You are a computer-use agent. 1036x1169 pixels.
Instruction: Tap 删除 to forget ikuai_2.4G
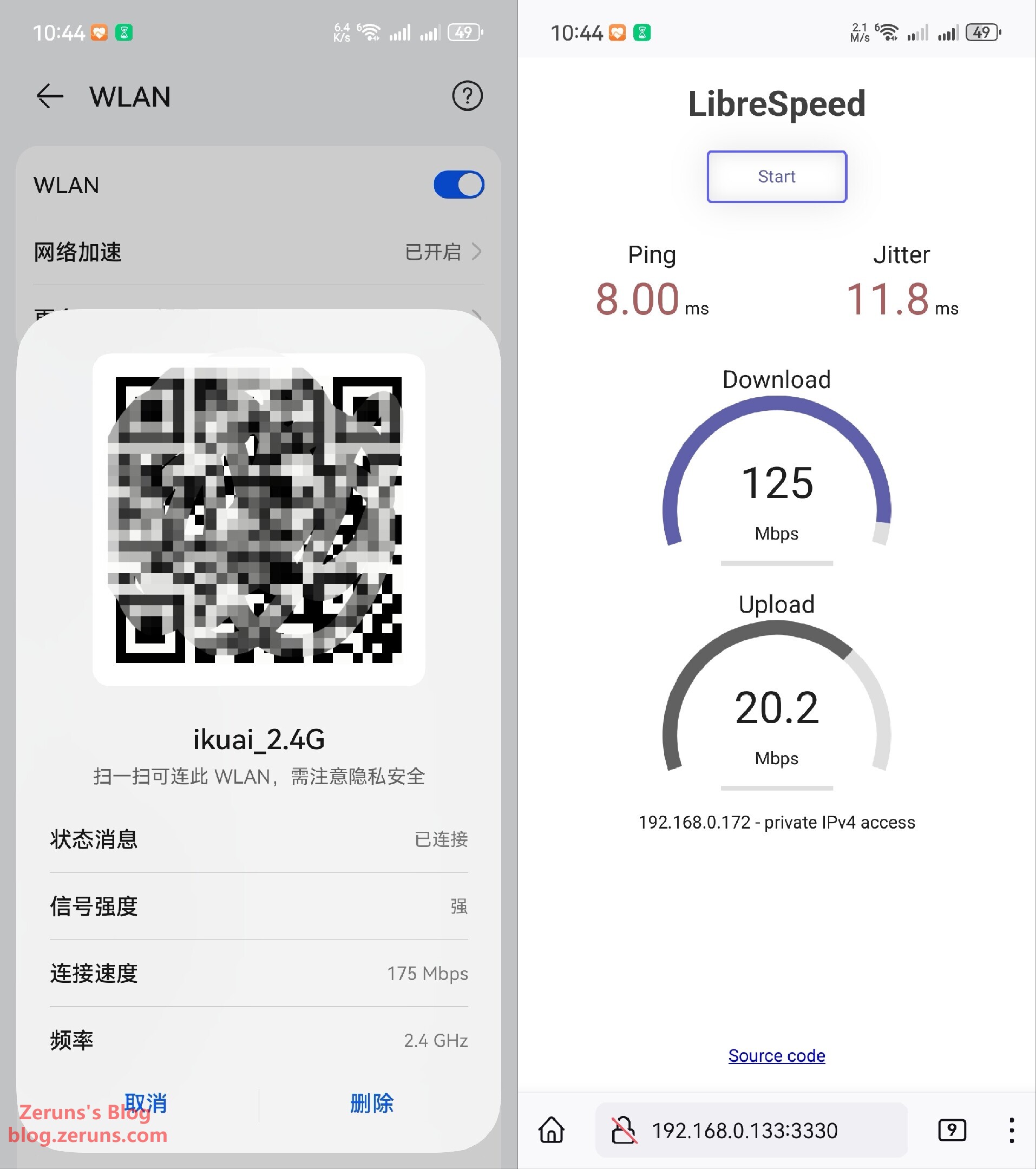pos(372,1102)
